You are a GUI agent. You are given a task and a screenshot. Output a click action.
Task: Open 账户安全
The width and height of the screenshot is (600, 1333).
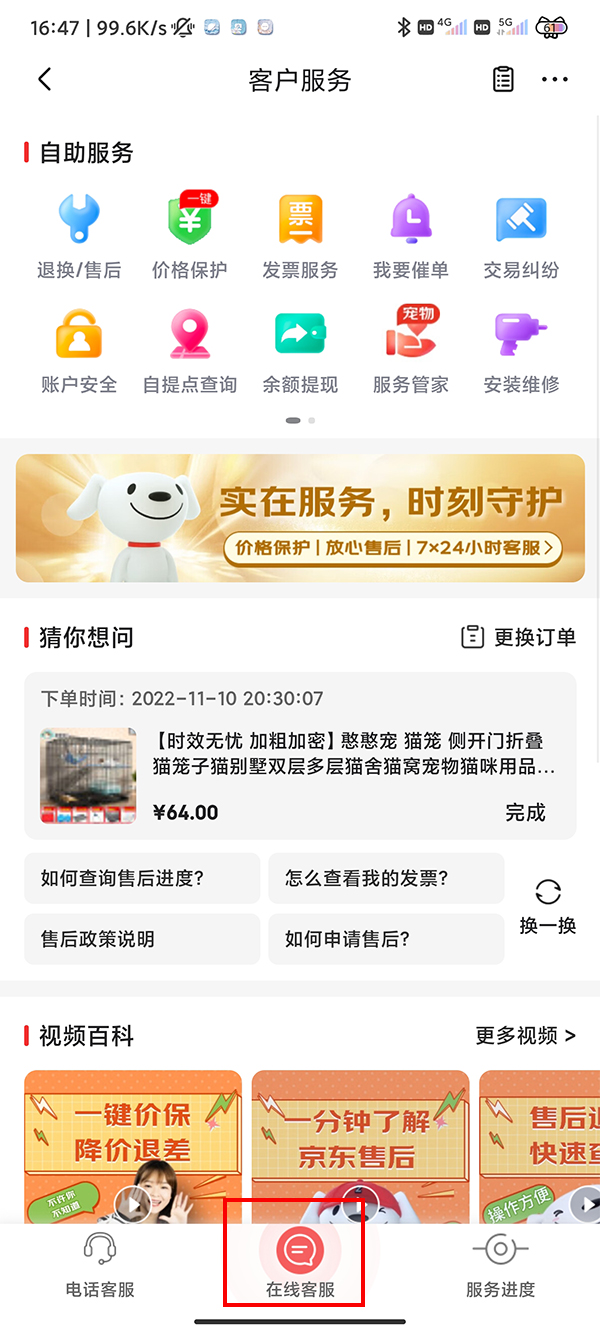click(x=79, y=351)
